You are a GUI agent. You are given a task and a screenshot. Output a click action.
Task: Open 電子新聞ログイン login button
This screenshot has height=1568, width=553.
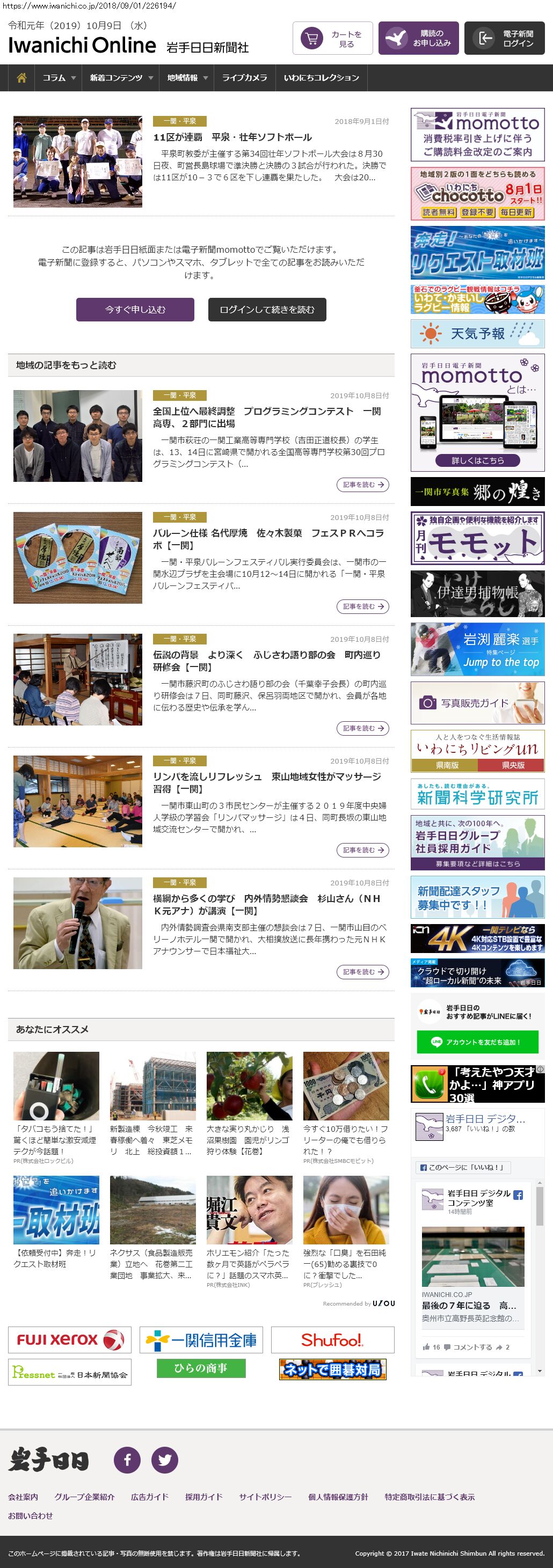(504, 38)
